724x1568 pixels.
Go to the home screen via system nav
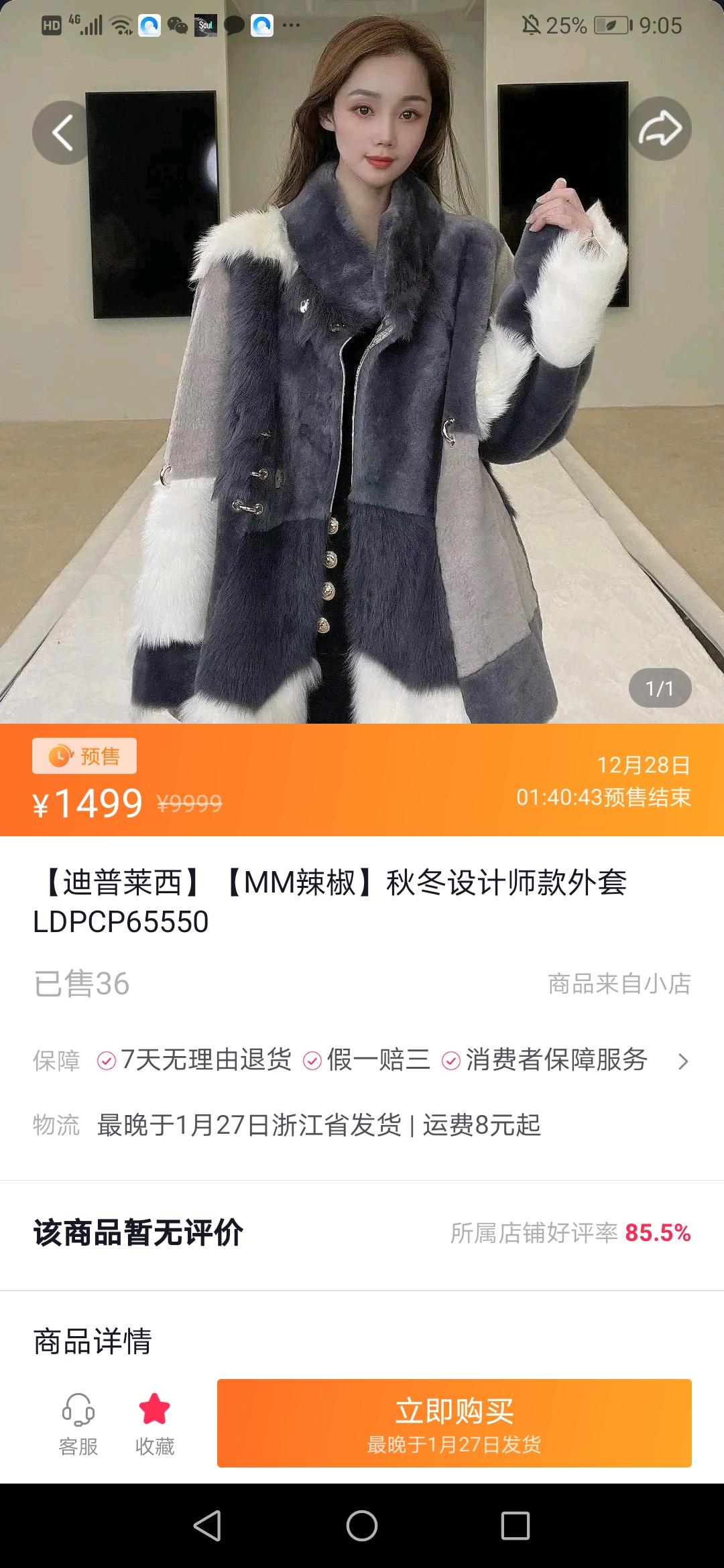click(x=362, y=1526)
